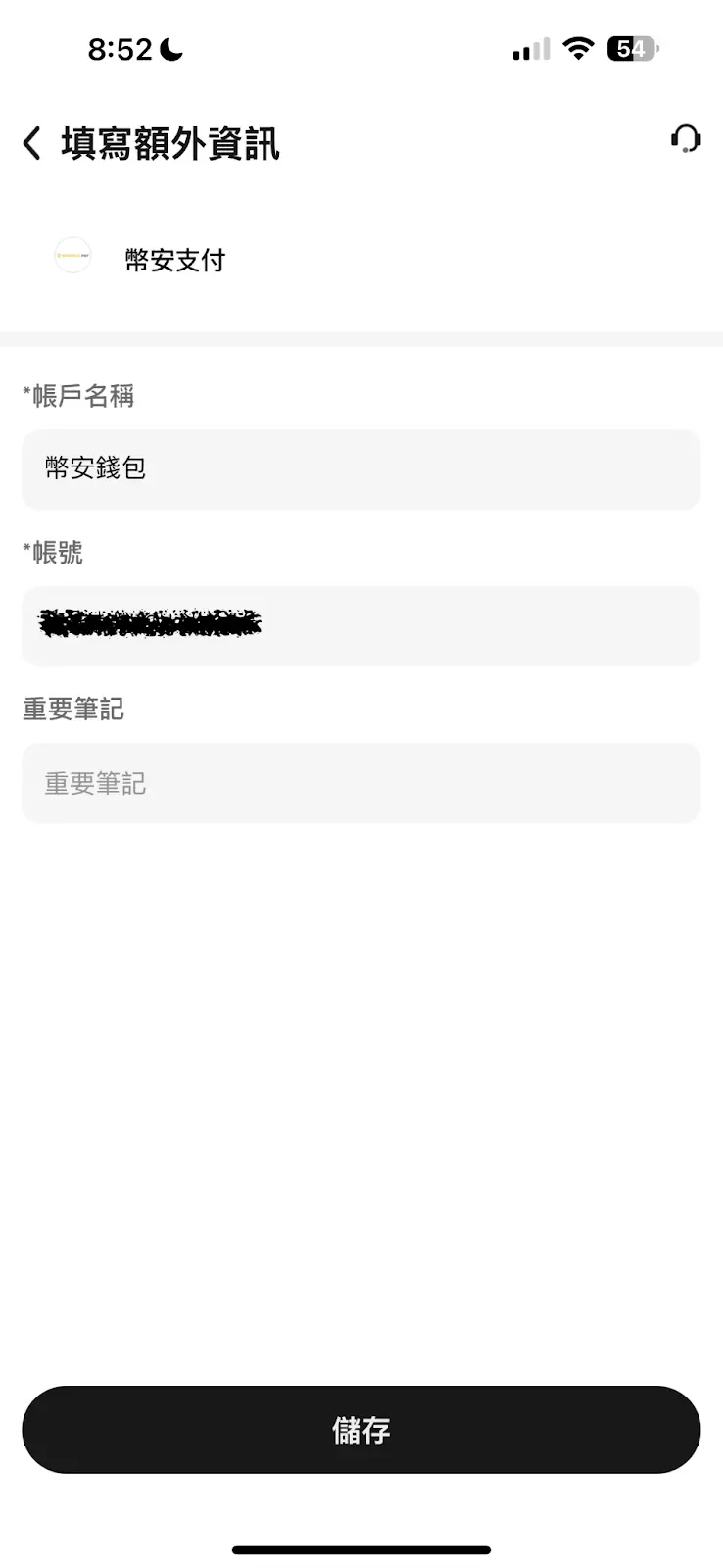The height and width of the screenshot is (1568, 723).
Task: Tap the 儲存 save button
Action: pyautogui.click(x=361, y=1429)
